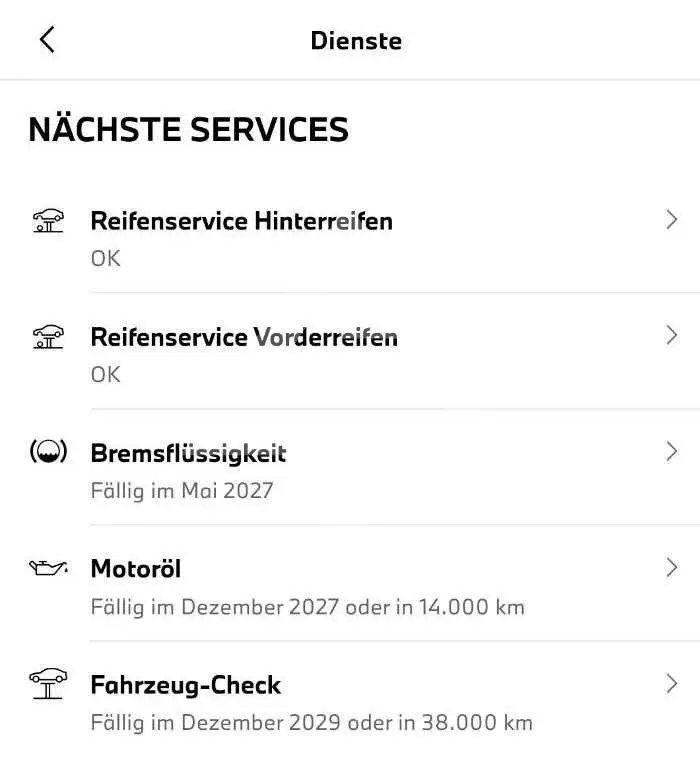Go back from the Dienste screen
The height and width of the screenshot is (757, 700).
pos(47,40)
